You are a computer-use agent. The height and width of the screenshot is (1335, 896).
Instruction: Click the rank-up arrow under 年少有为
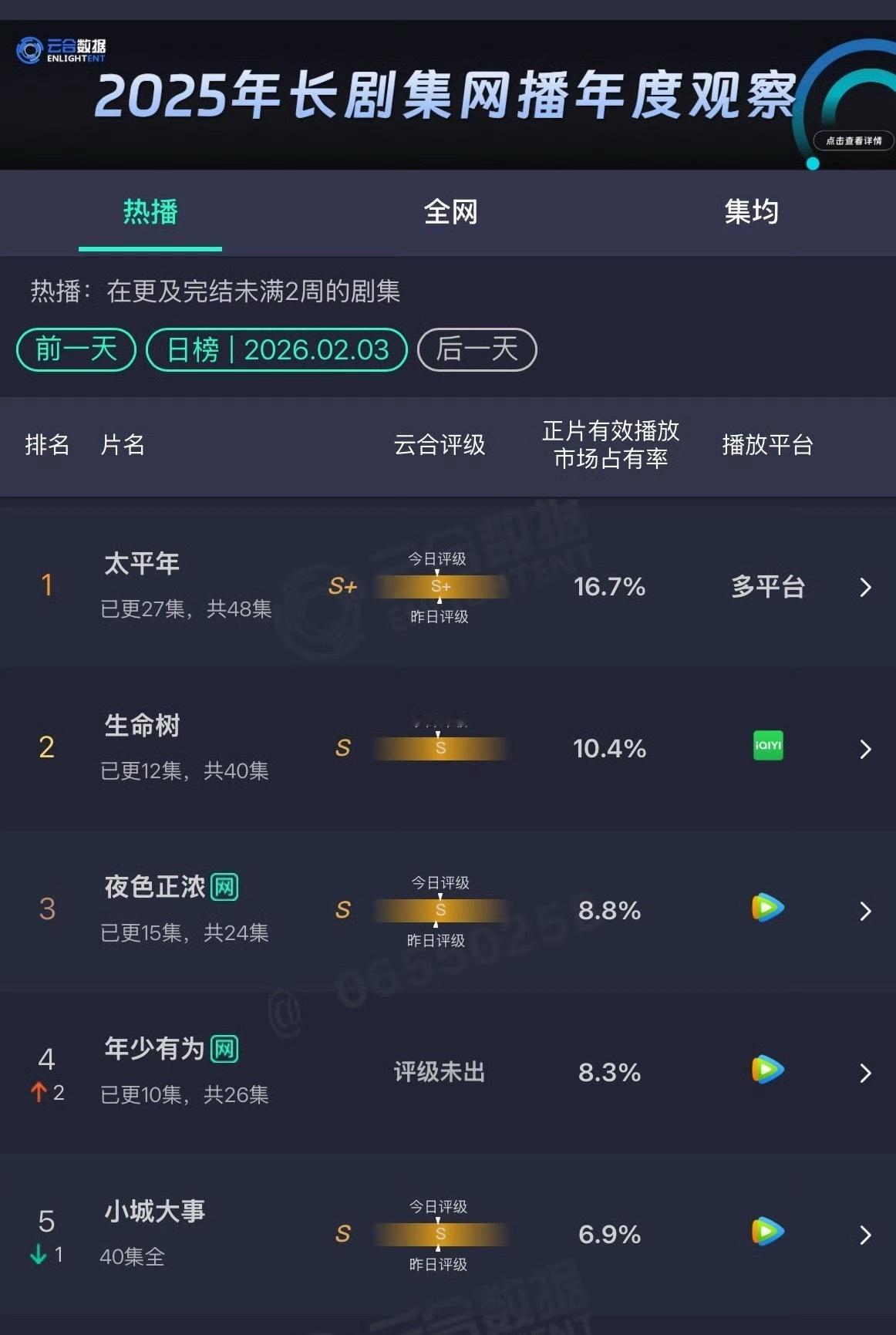[39, 1092]
